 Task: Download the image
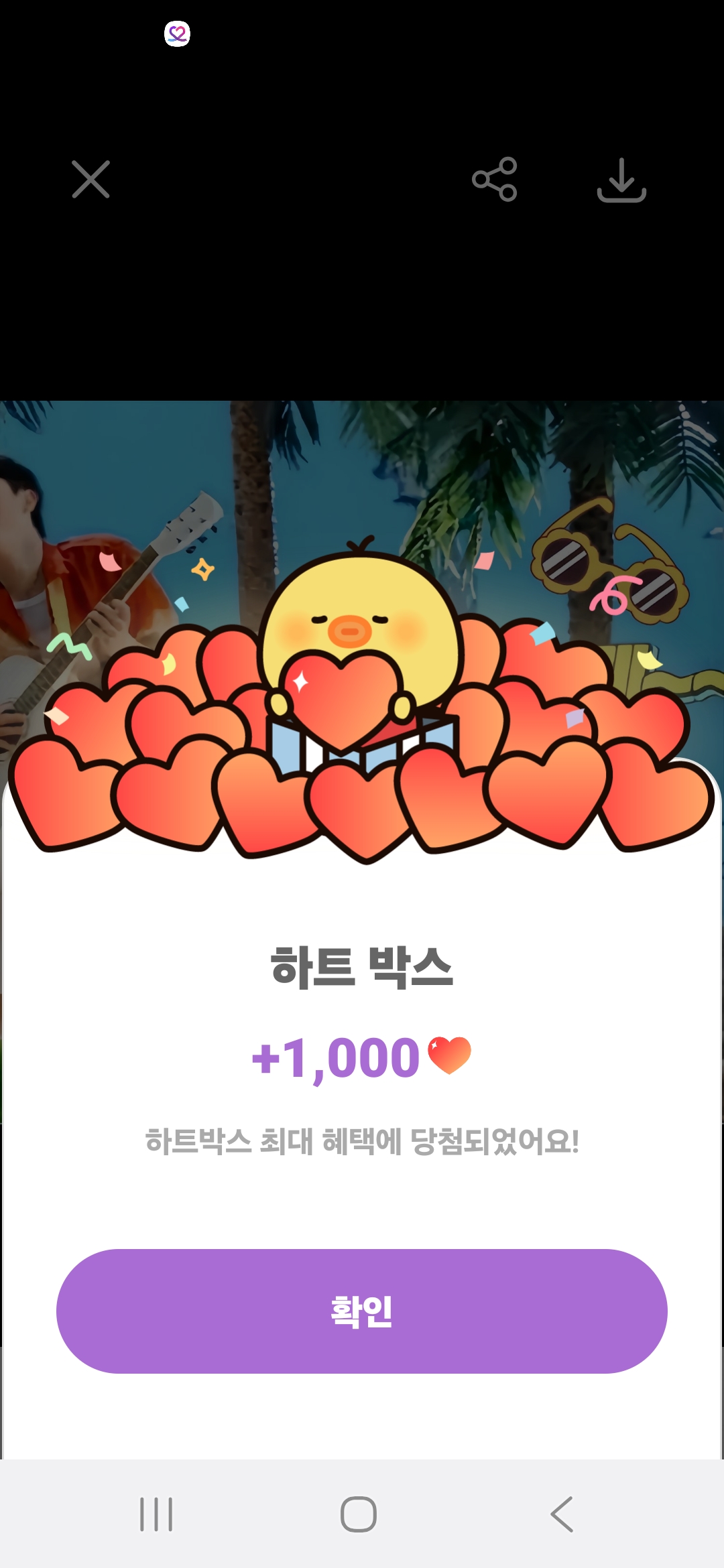621,180
